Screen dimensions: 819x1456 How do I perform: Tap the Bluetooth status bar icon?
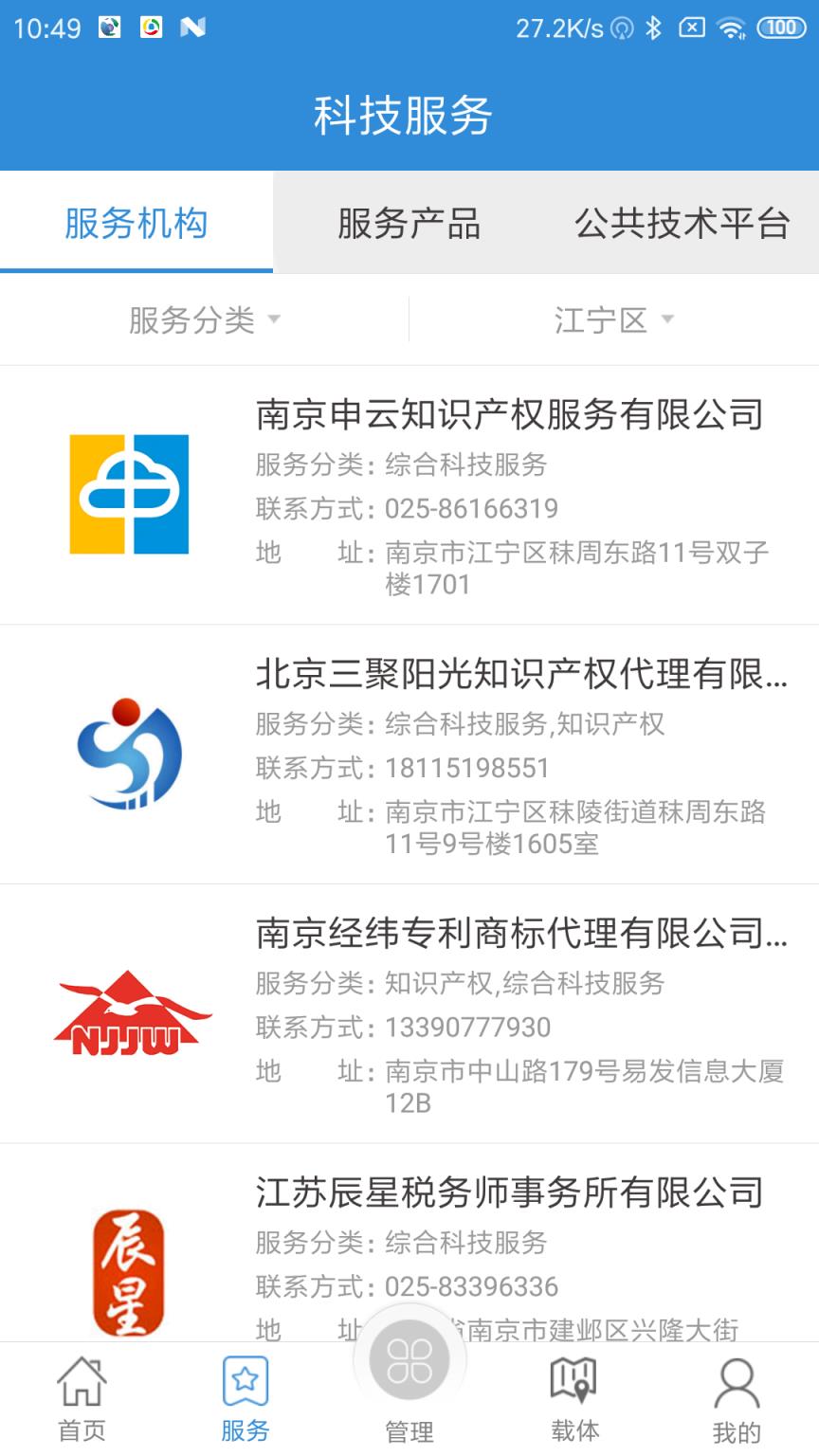click(652, 28)
